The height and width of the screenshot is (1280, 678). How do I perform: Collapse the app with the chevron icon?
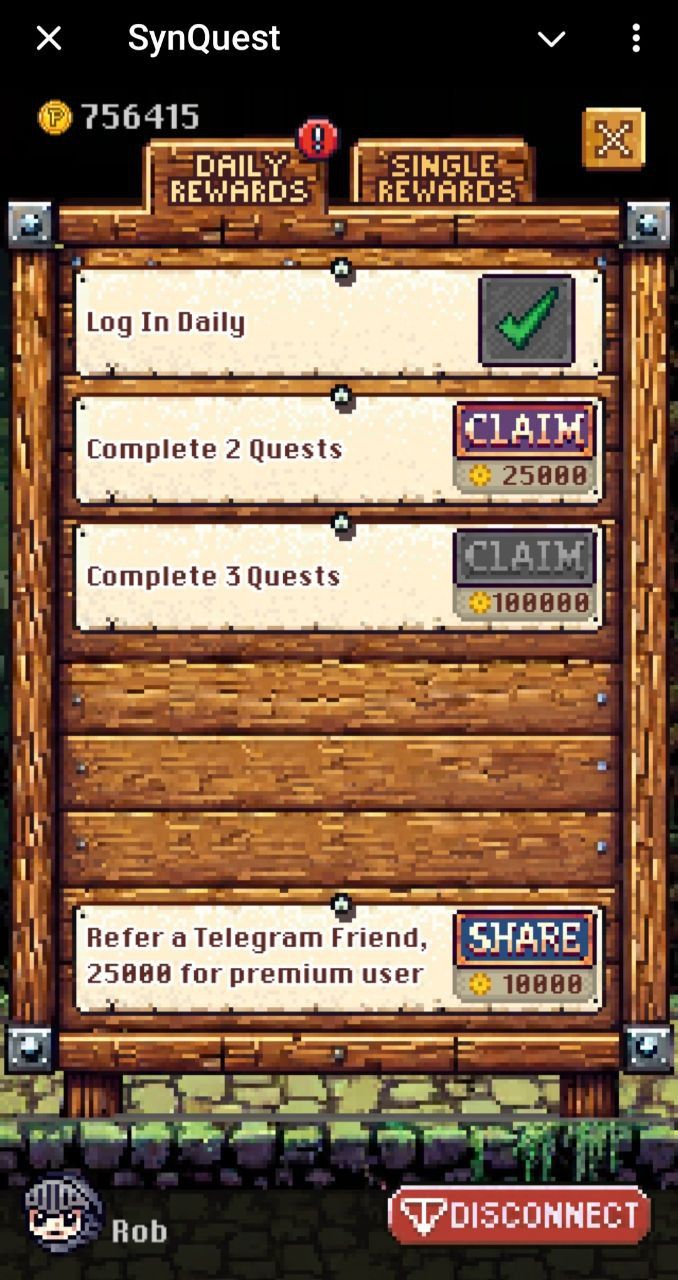click(551, 39)
